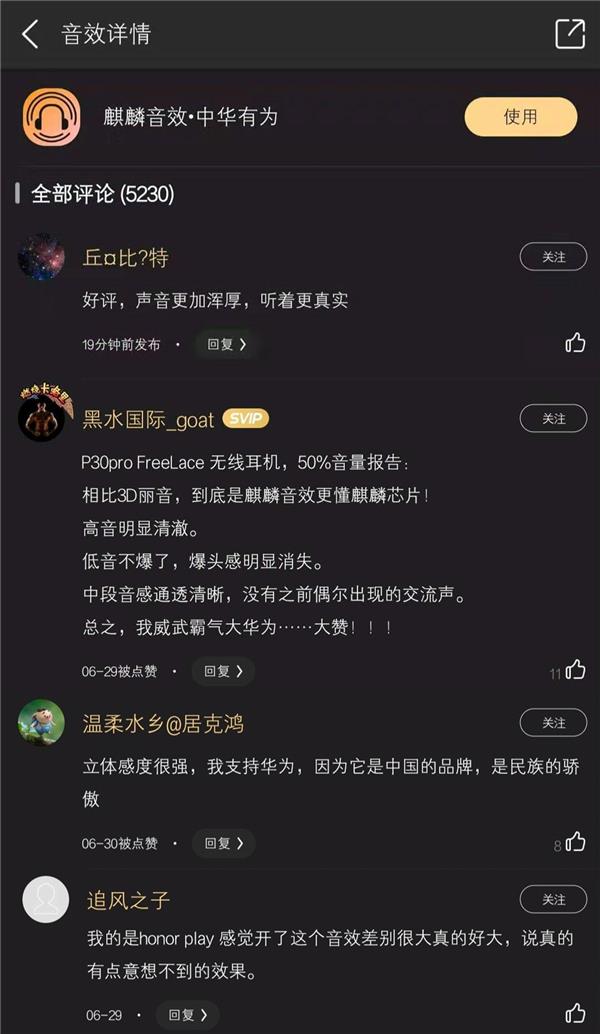
Task: Open 温柔水乡@居克鸿's profile avatar
Action: click(42, 722)
